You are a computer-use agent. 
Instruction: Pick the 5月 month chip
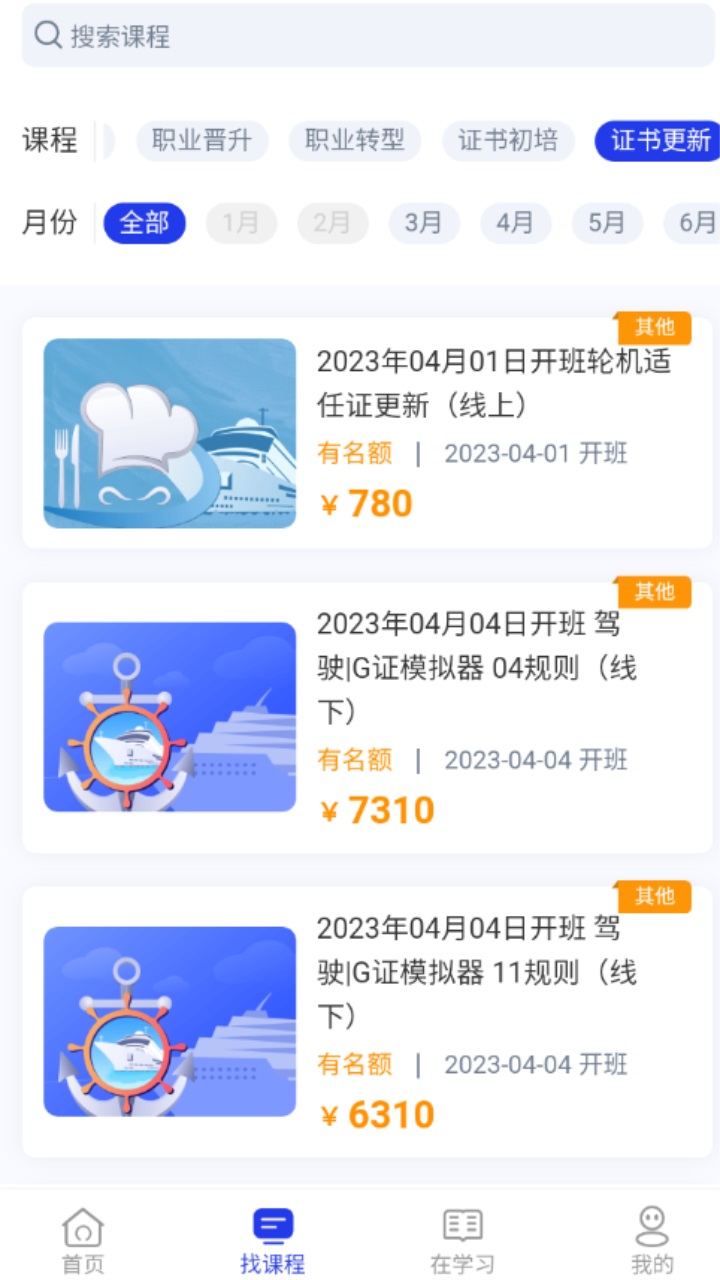[607, 223]
